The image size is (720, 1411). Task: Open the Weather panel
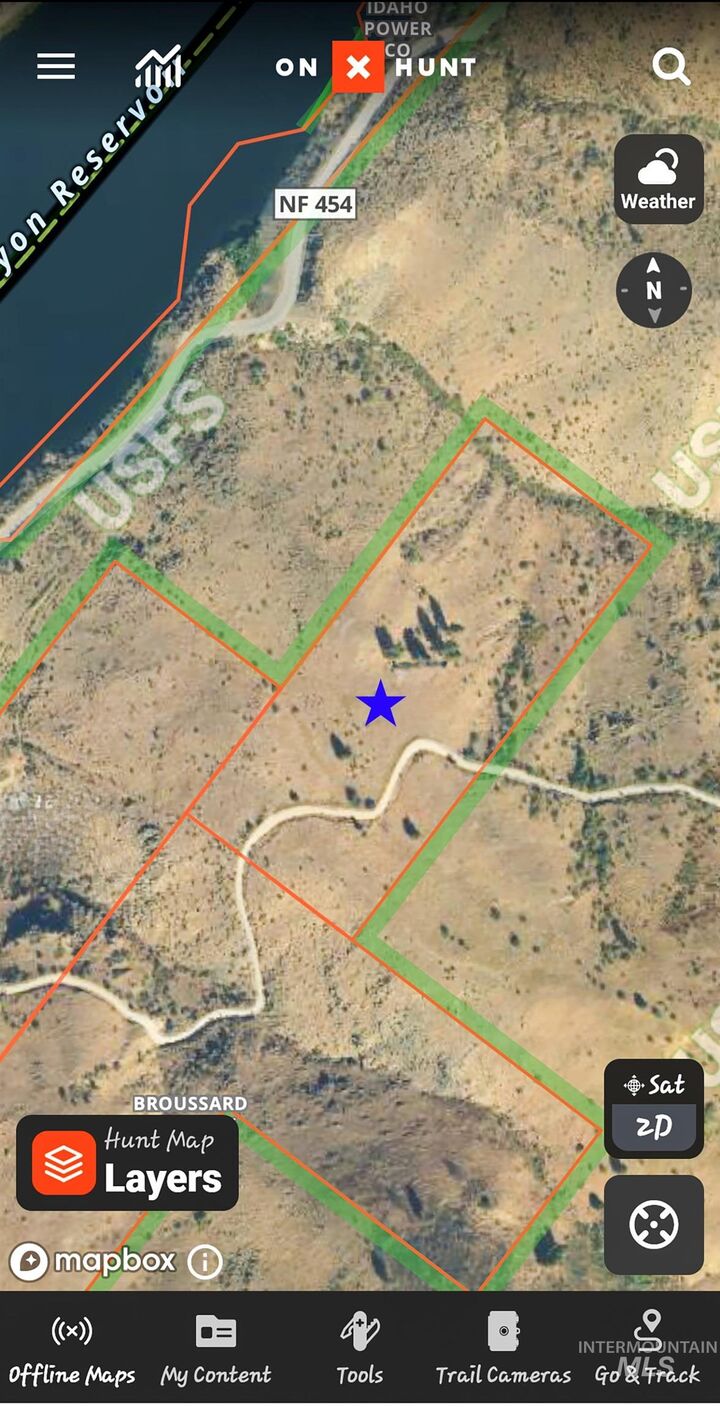pyautogui.click(x=657, y=179)
